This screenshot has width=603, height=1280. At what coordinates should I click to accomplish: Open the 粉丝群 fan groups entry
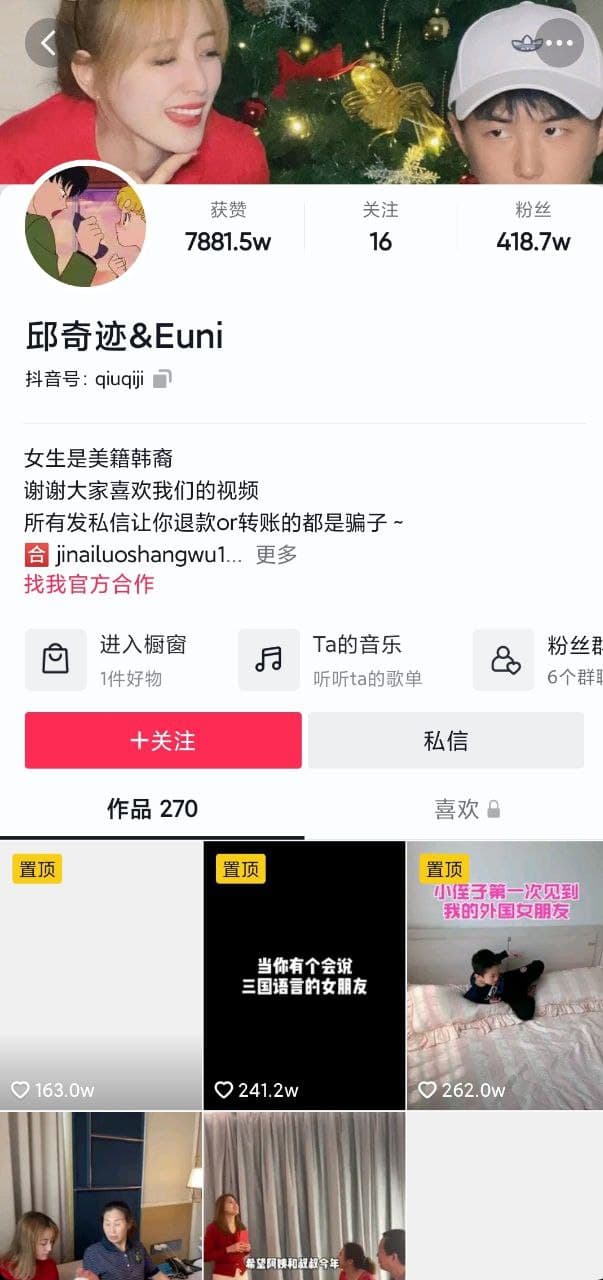pyautogui.click(x=540, y=659)
